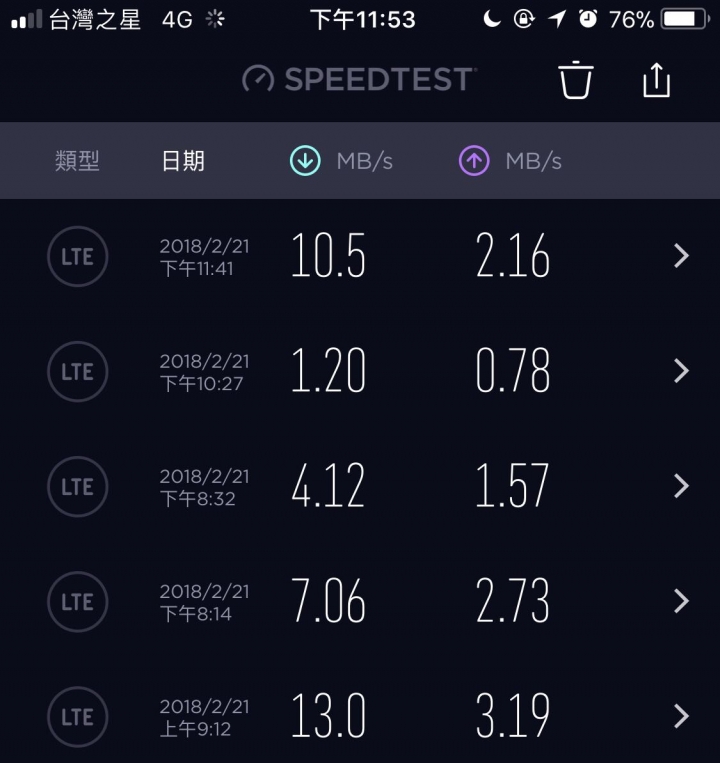Delete results with the trash icon

tap(576, 80)
